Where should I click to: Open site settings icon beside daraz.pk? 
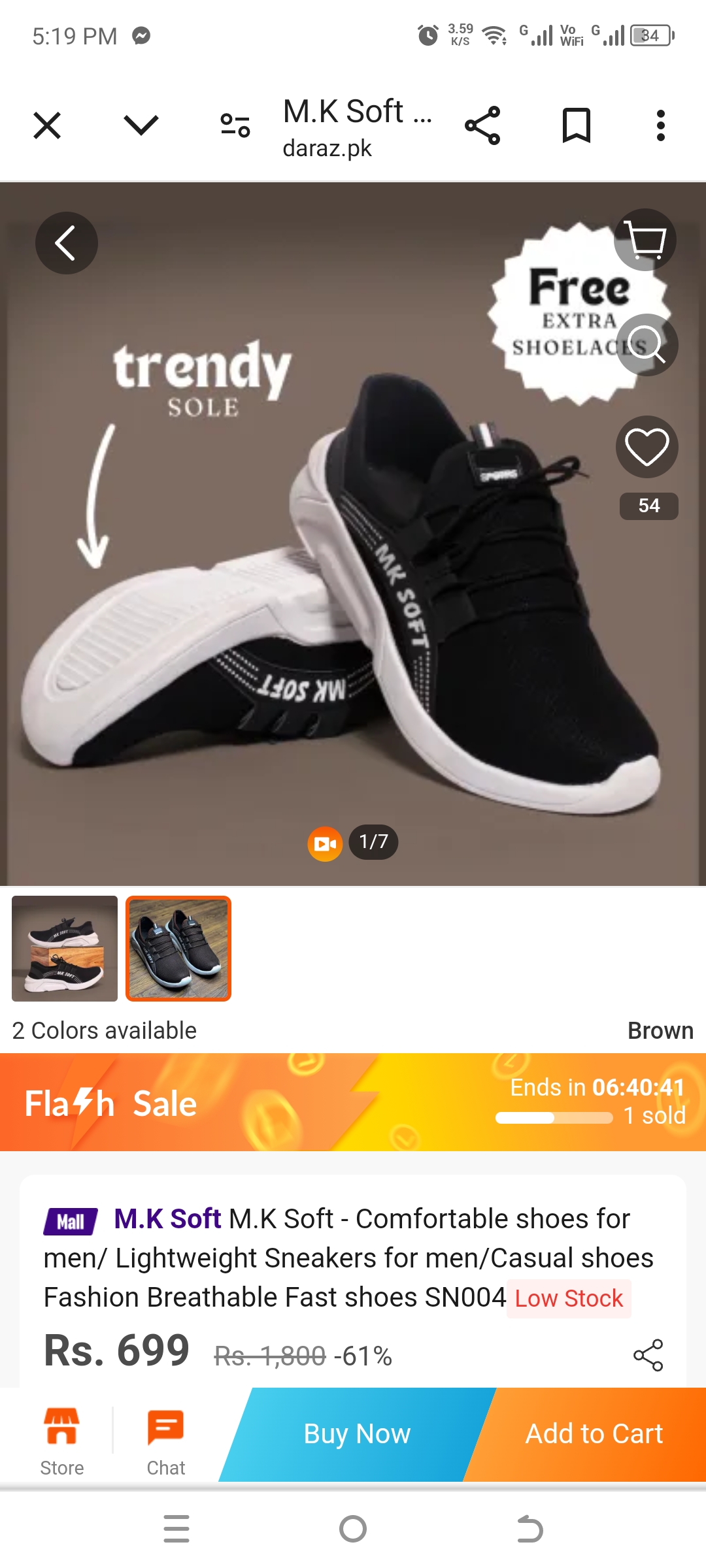click(x=235, y=125)
